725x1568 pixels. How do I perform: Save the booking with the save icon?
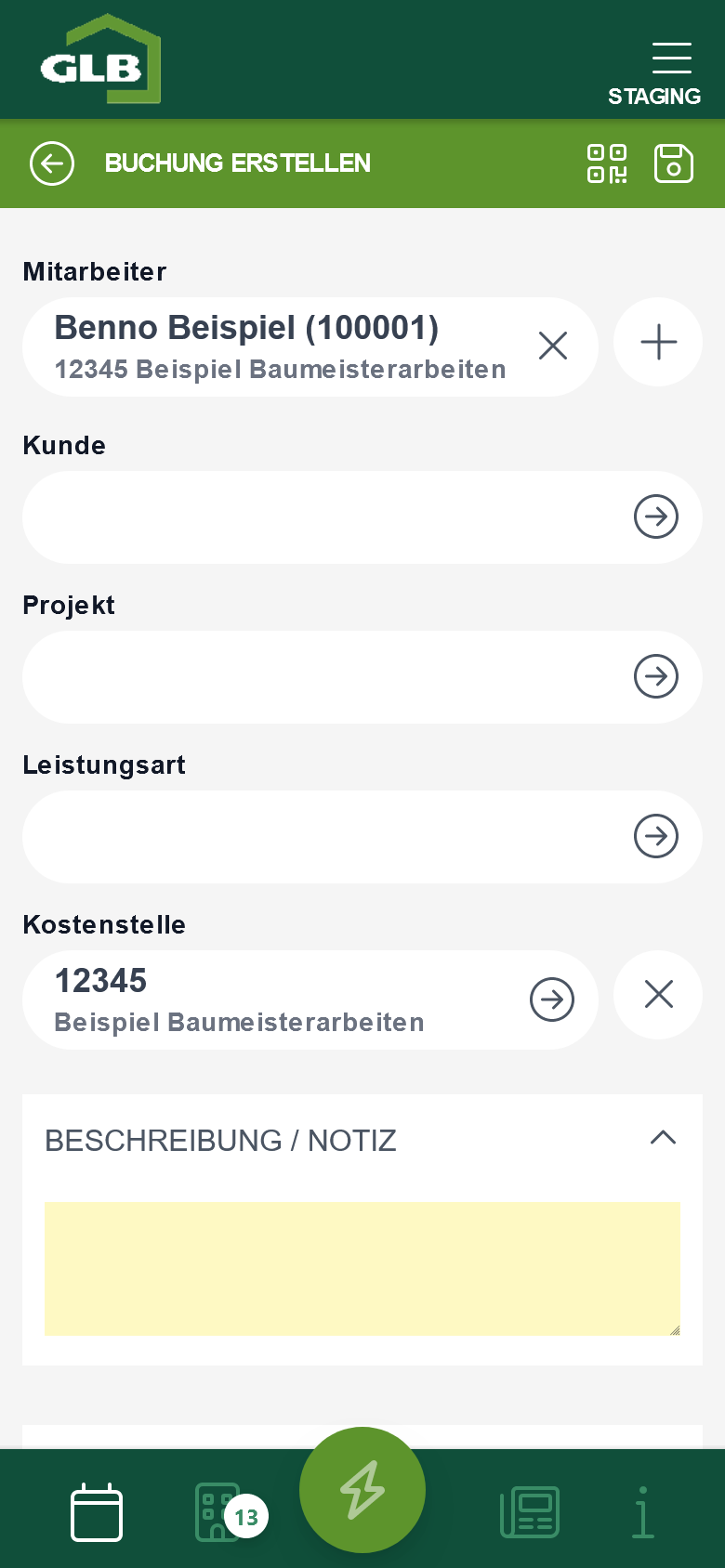[674, 163]
